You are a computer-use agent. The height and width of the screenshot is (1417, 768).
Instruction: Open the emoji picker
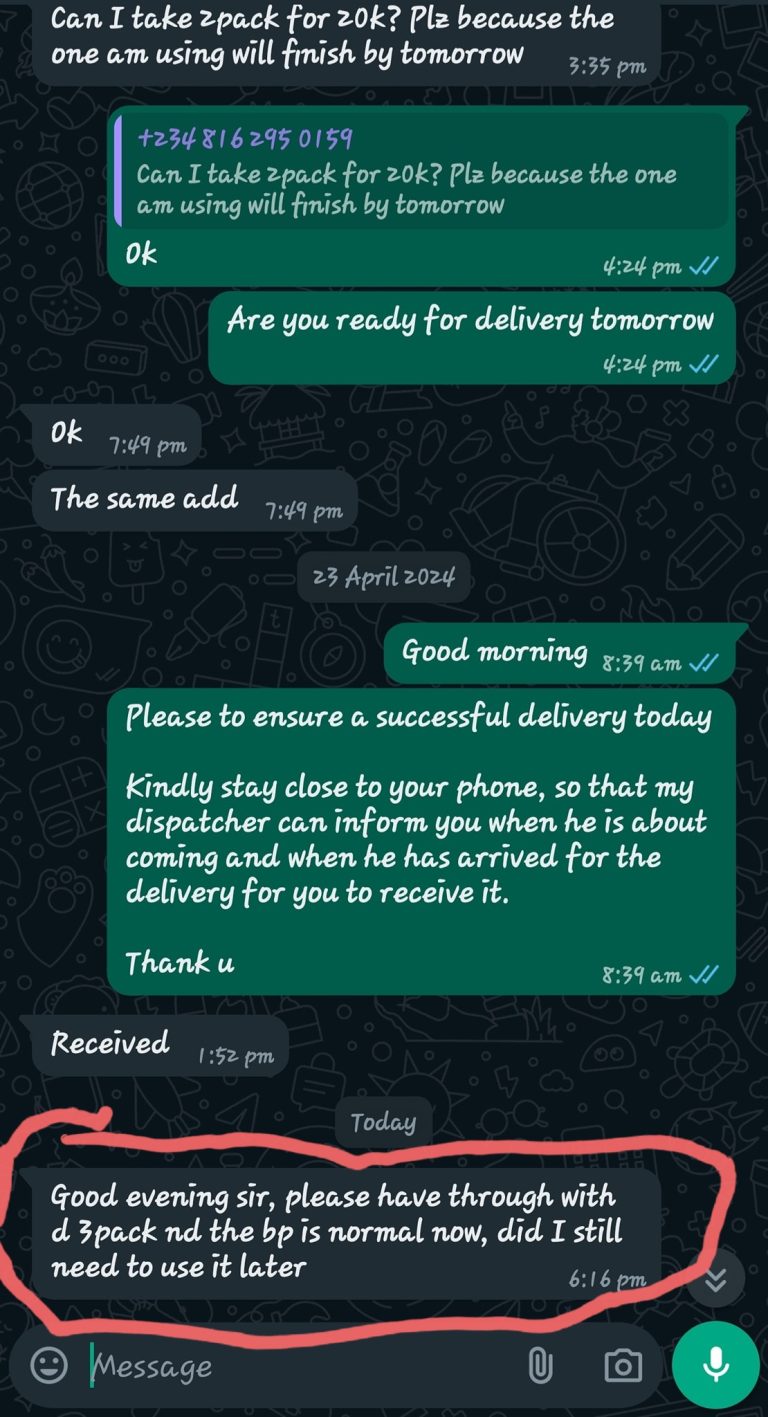point(49,1365)
